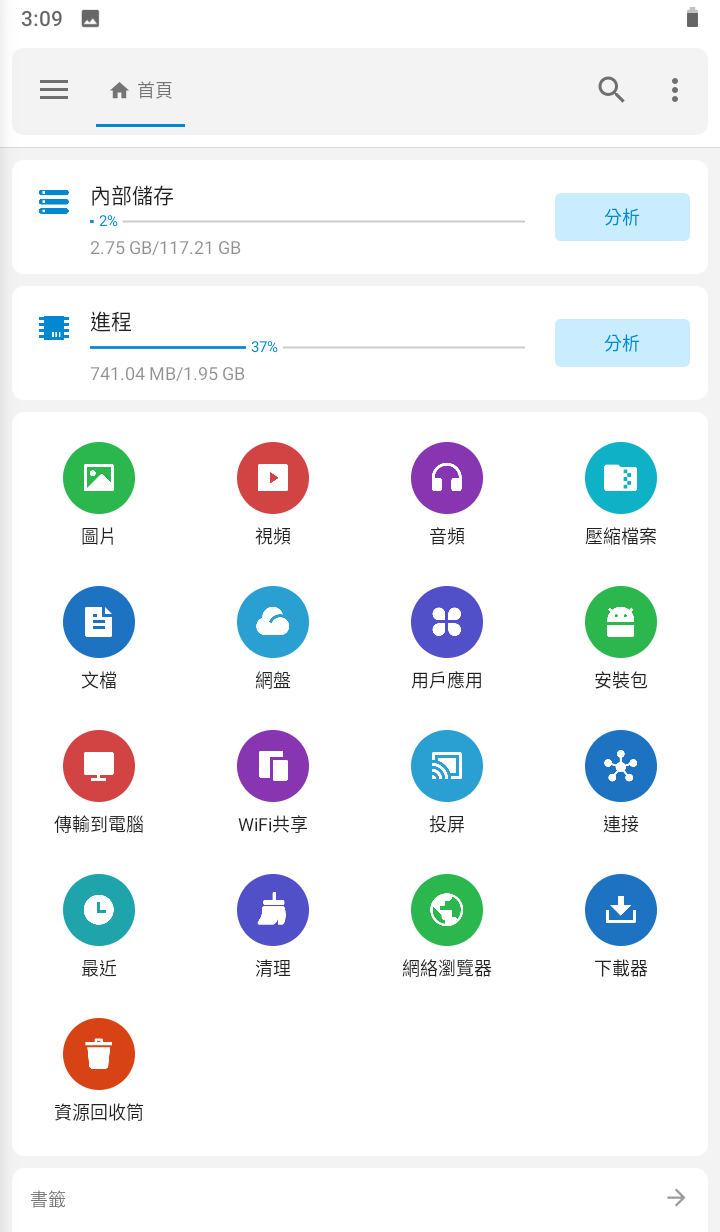Tap the search magnifier icon

pyautogui.click(x=611, y=90)
